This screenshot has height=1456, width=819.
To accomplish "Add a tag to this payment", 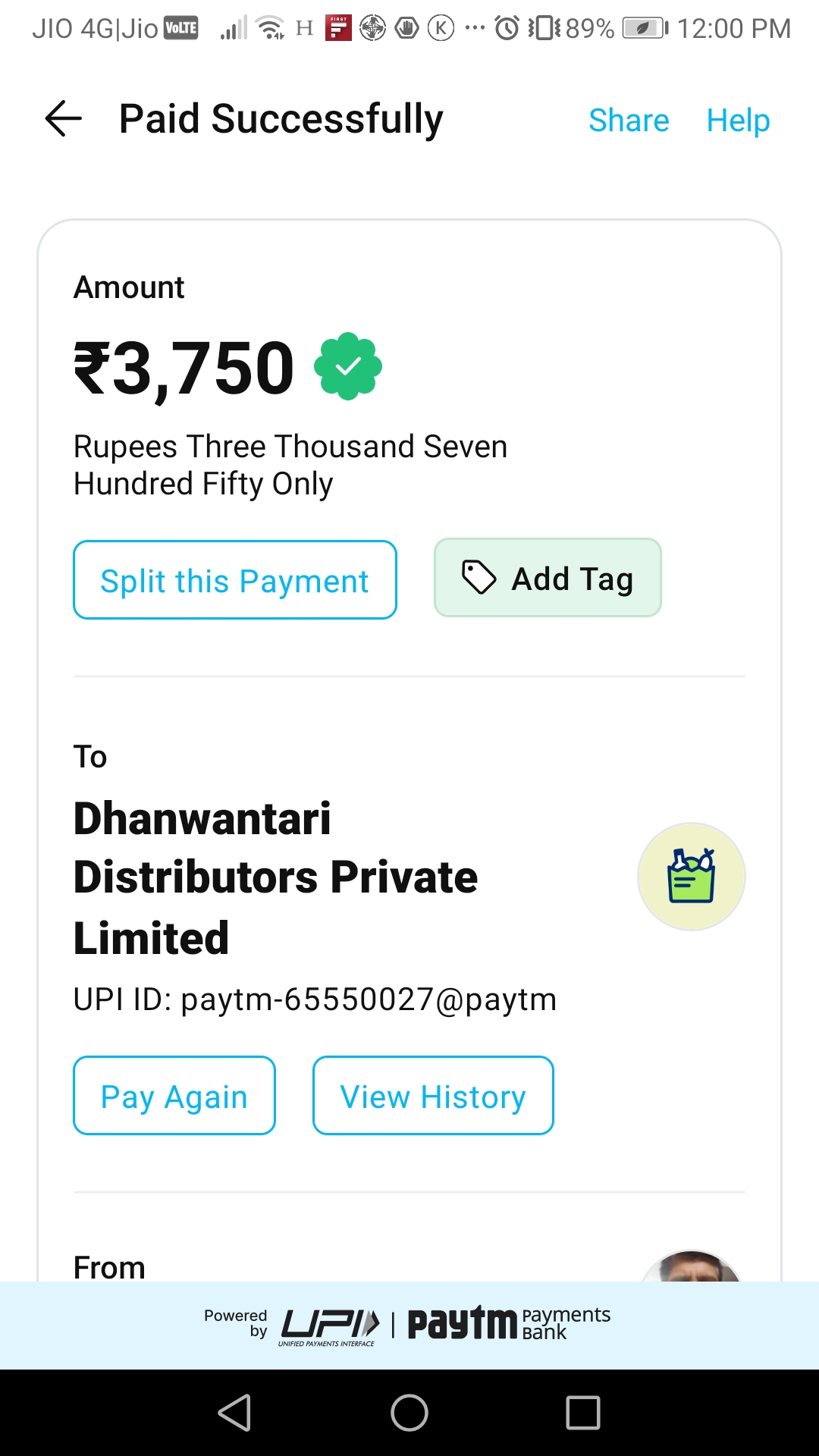I will [x=548, y=578].
